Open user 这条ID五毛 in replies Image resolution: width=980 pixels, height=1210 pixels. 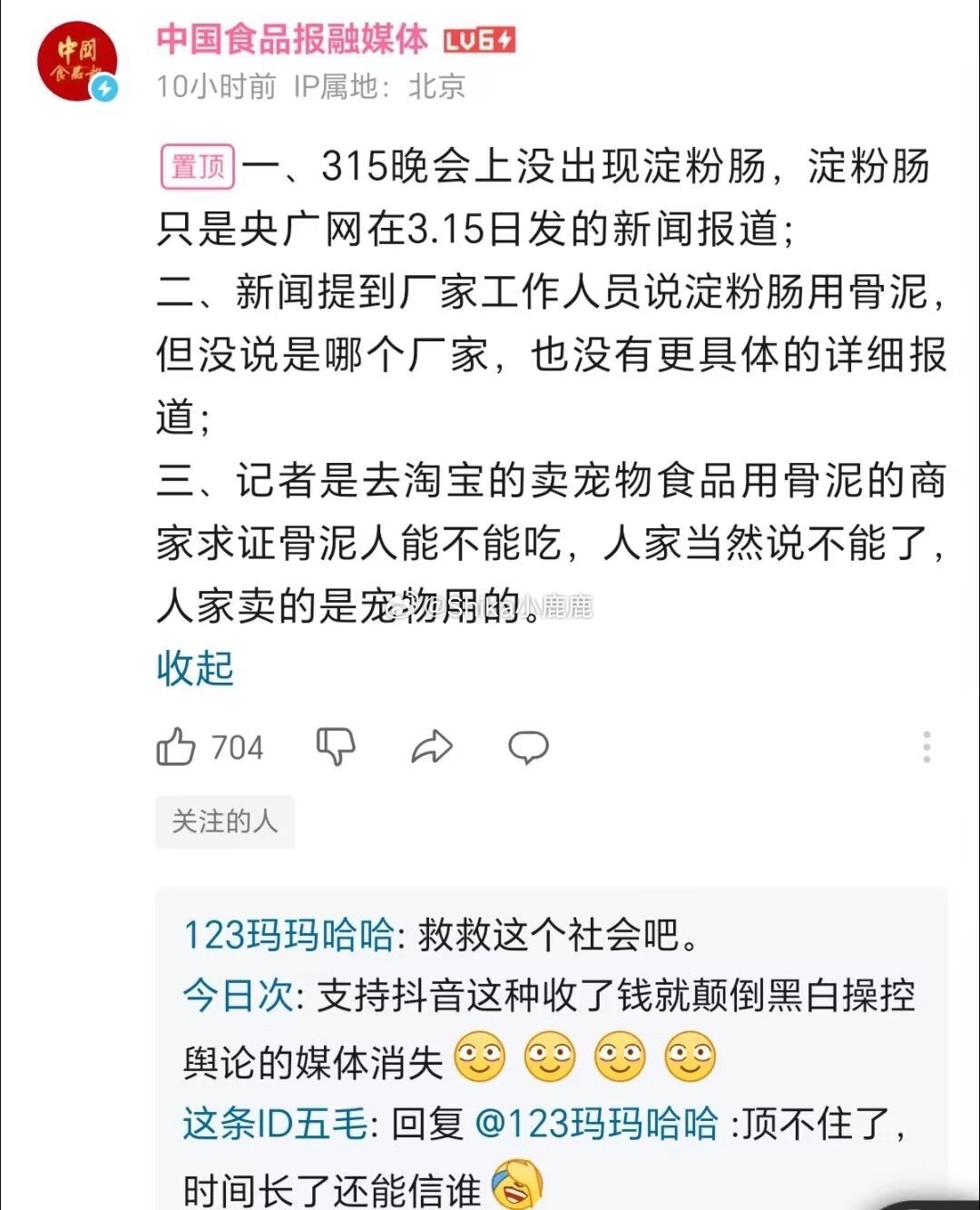click(x=275, y=1124)
